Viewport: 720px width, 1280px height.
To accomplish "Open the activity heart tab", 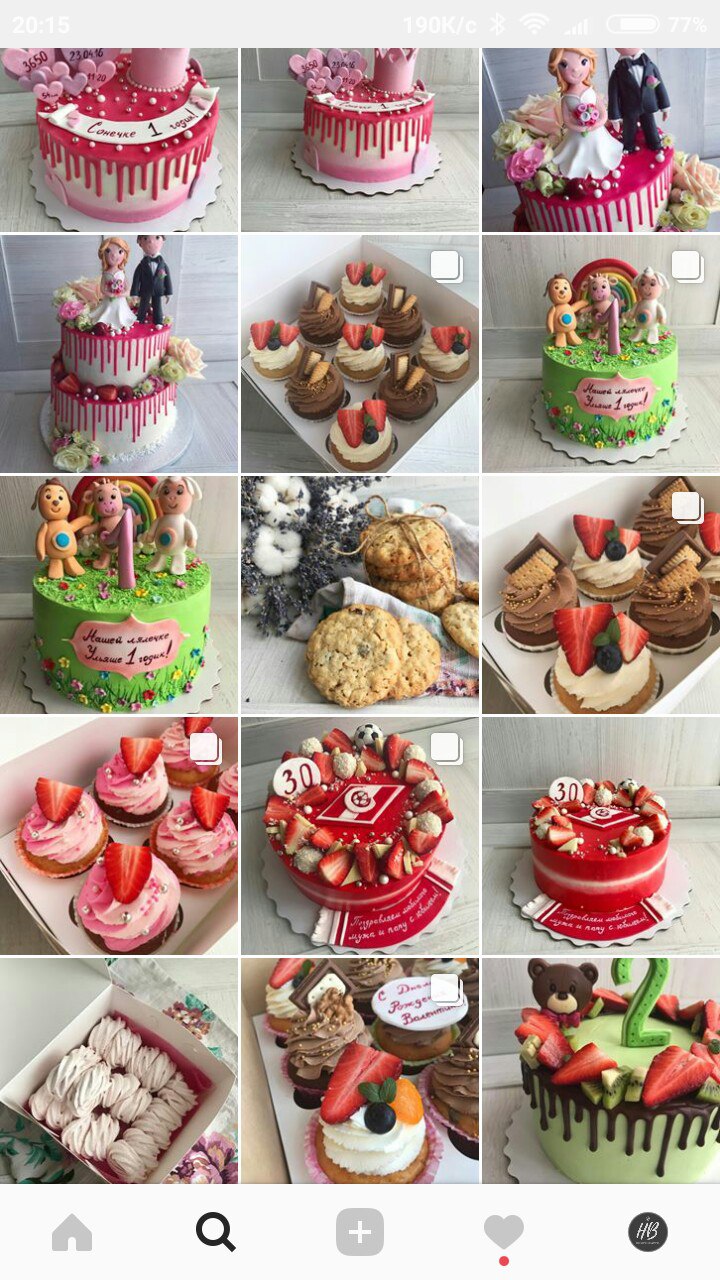I will point(504,1232).
